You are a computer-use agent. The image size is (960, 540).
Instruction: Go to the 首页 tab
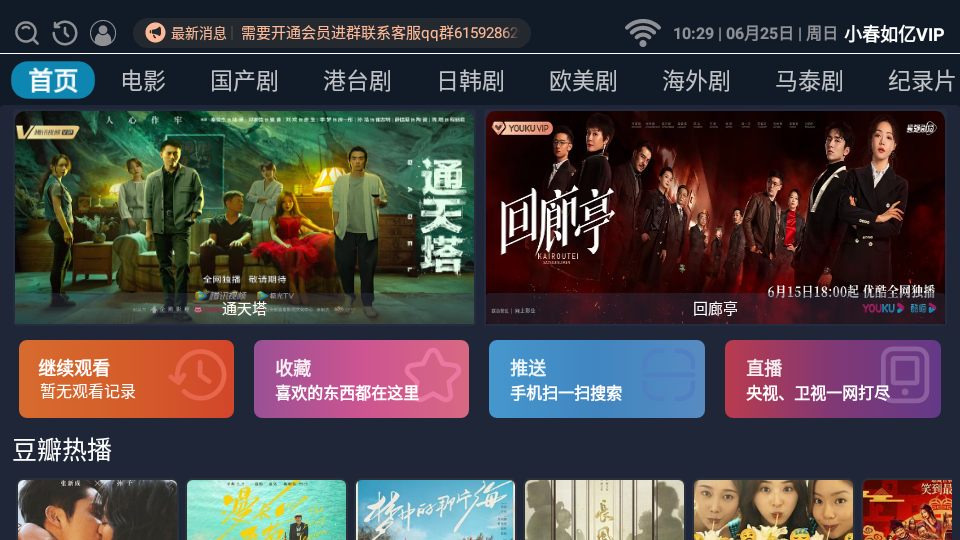pos(53,81)
